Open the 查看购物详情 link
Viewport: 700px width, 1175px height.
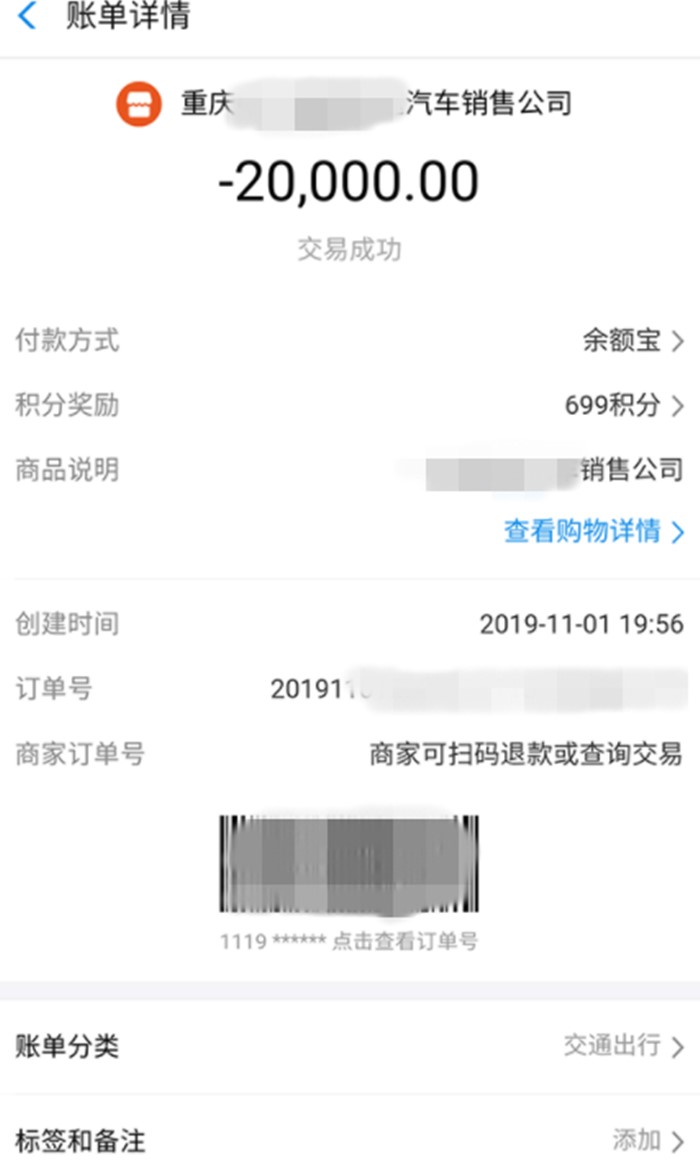593,531
